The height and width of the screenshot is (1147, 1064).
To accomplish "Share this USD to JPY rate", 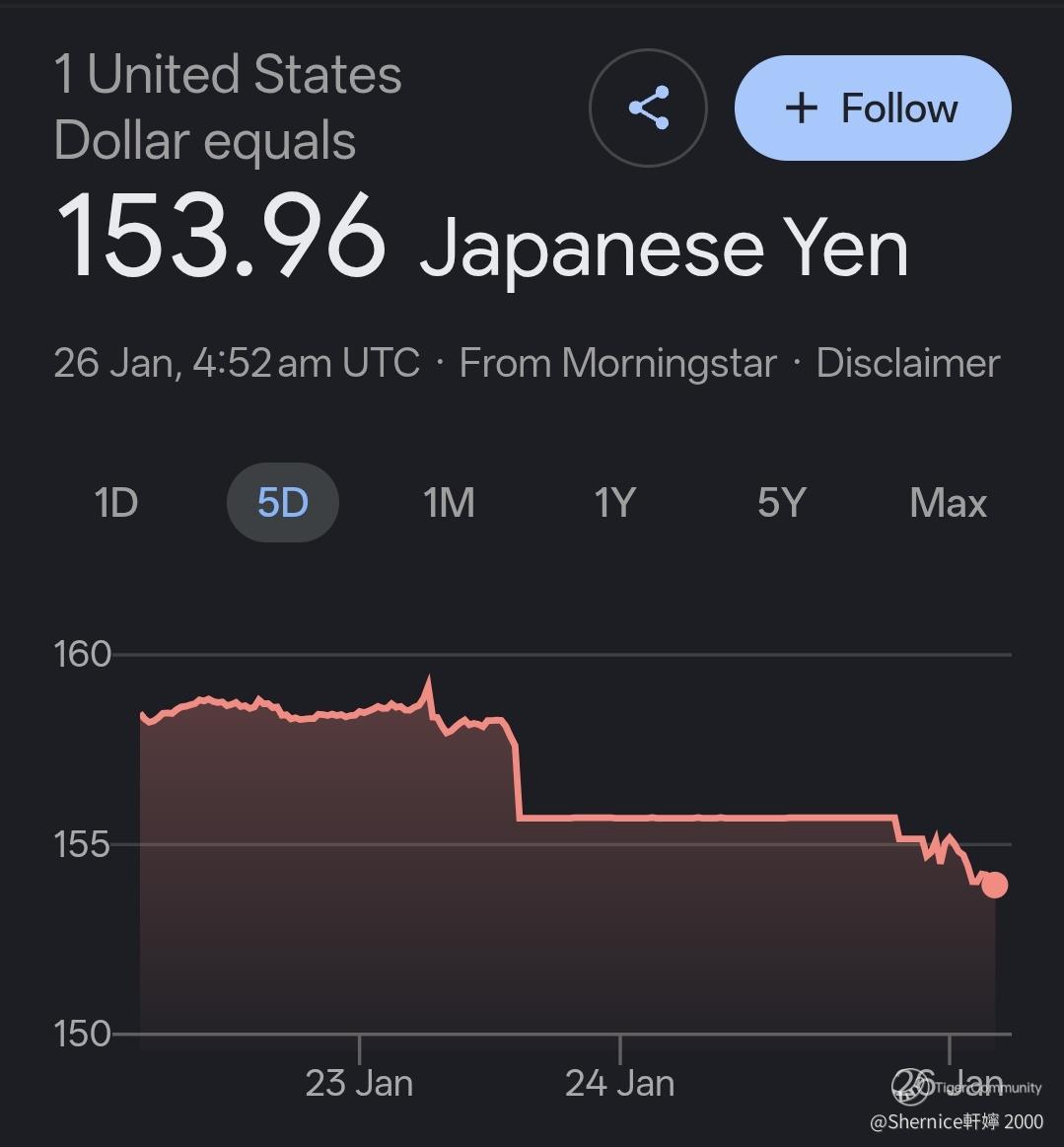I will (648, 108).
